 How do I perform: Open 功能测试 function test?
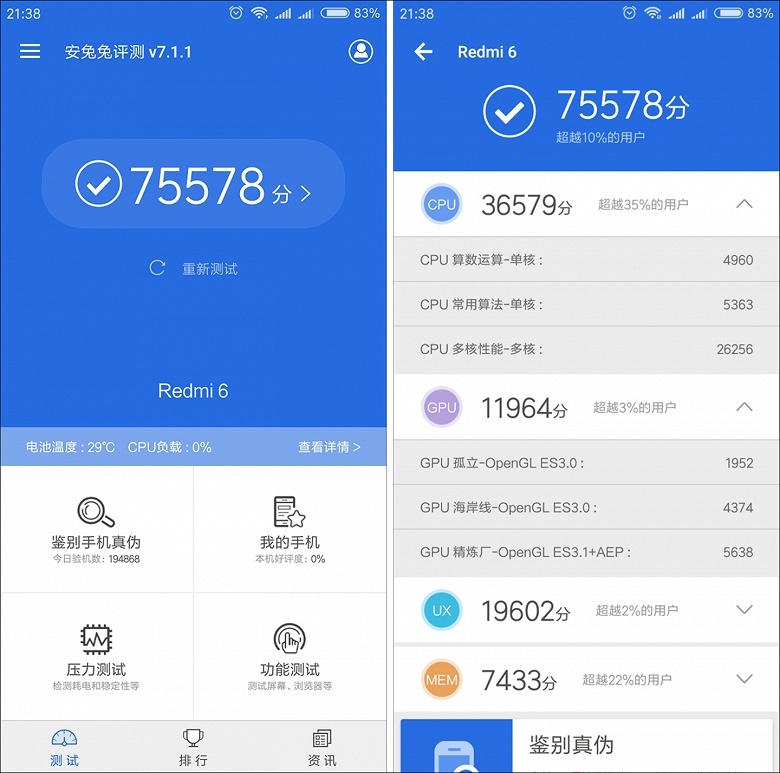point(290,655)
